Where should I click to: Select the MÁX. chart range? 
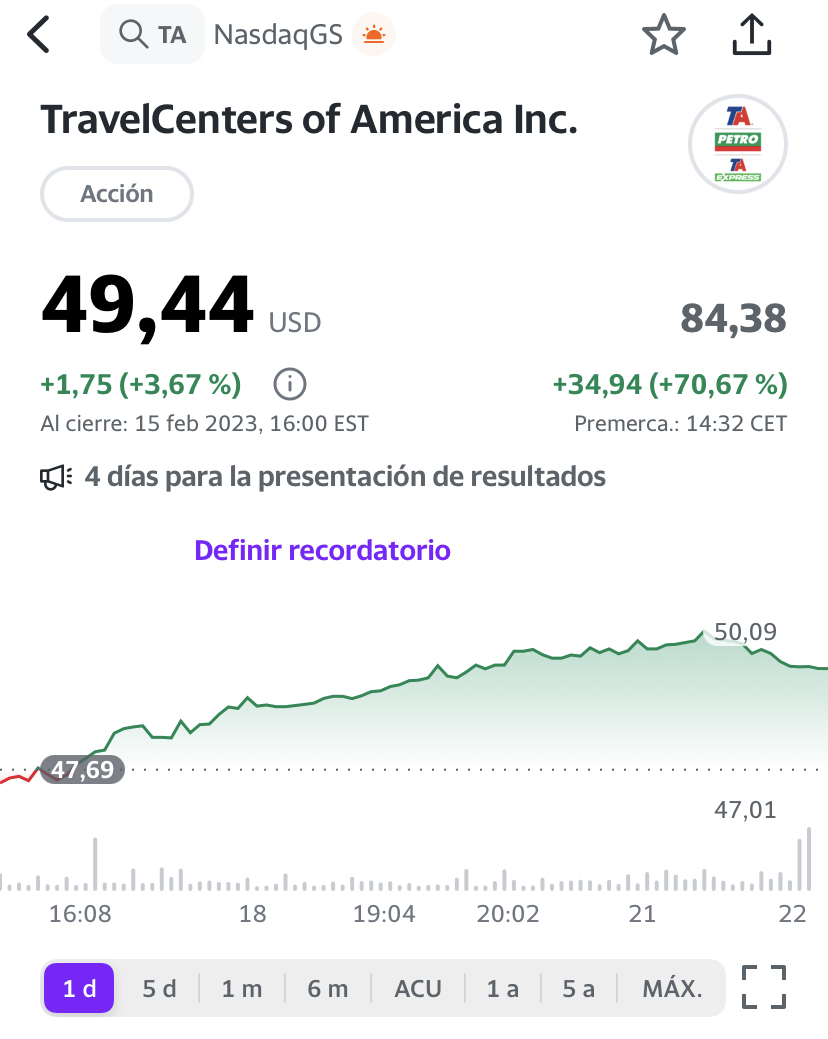(x=672, y=989)
